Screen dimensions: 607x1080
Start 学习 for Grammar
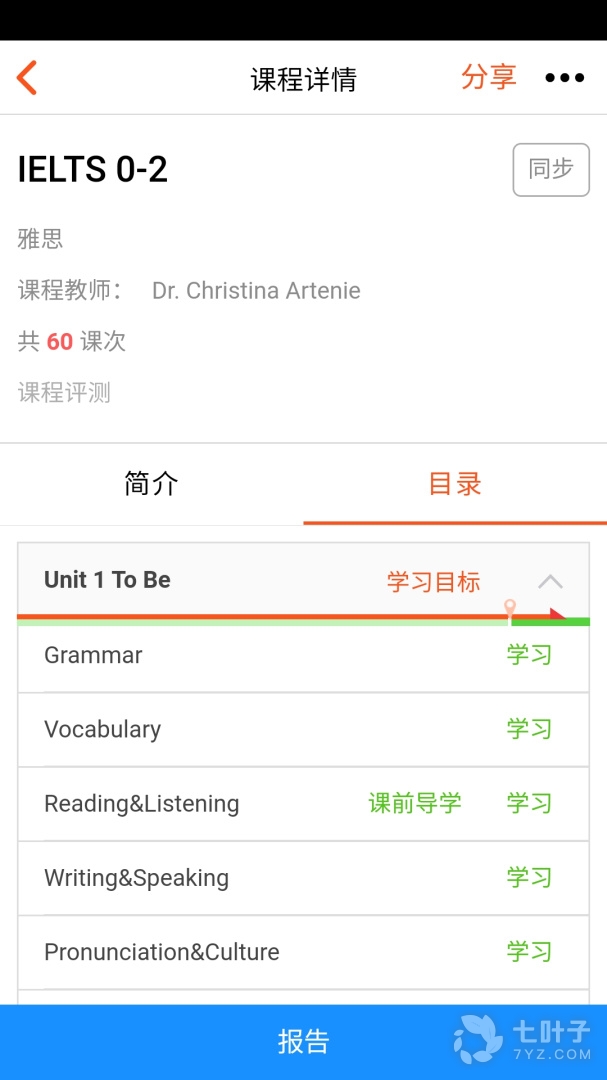point(529,655)
